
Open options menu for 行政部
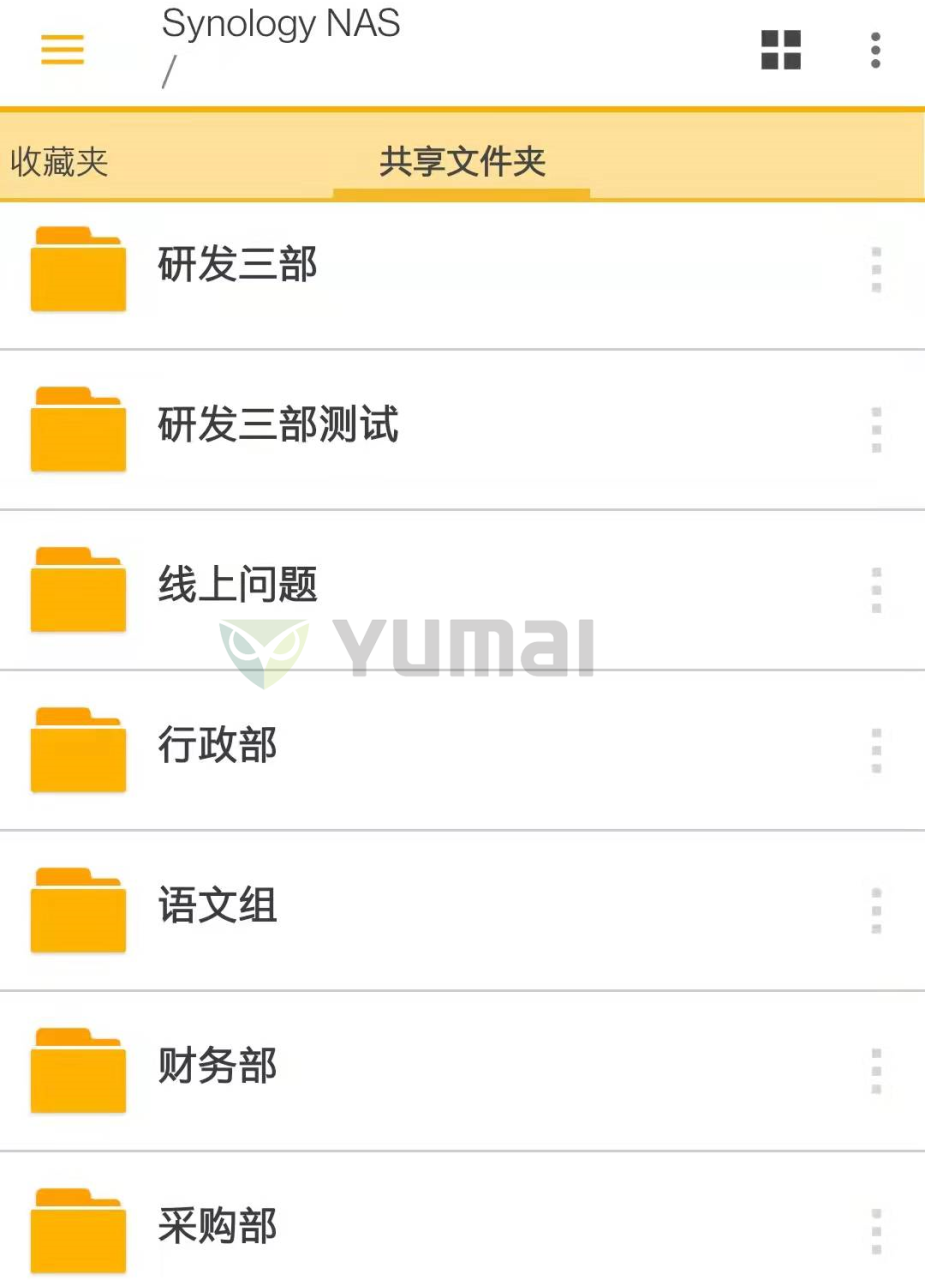tap(876, 748)
